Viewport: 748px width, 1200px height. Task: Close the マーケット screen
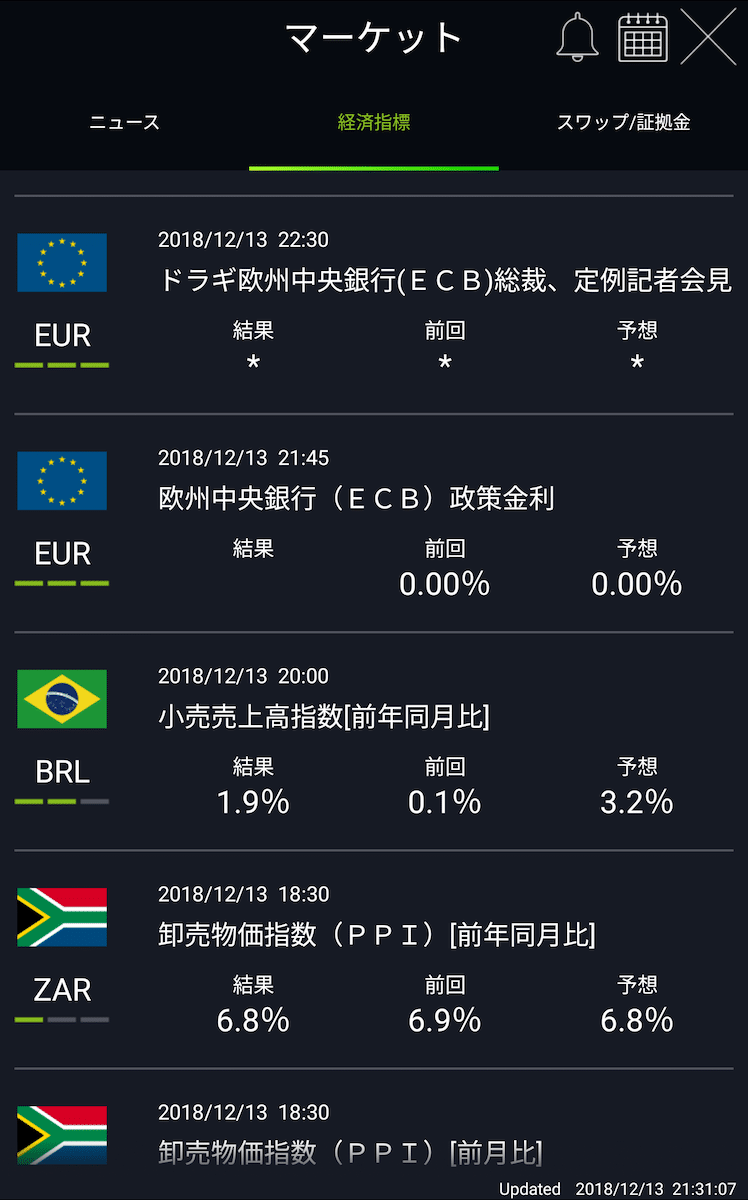click(x=707, y=37)
